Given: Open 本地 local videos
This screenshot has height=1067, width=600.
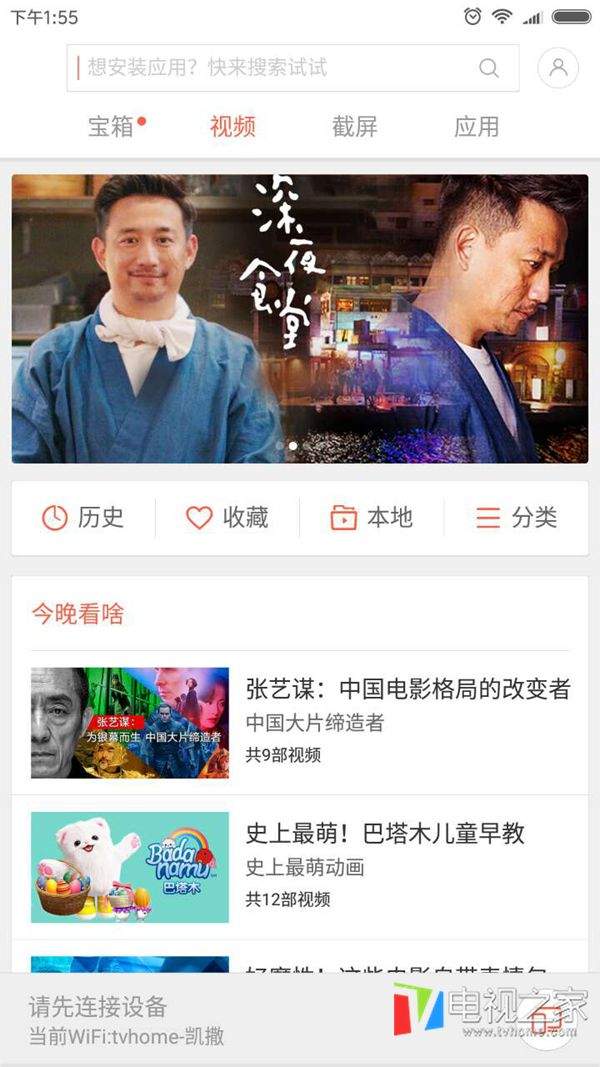Looking at the screenshot, I should [x=372, y=517].
